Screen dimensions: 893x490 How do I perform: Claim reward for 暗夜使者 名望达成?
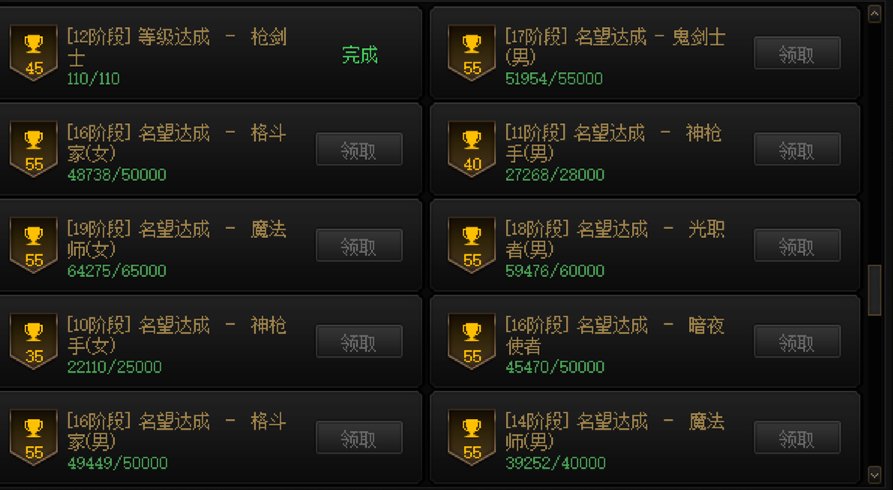(x=796, y=342)
